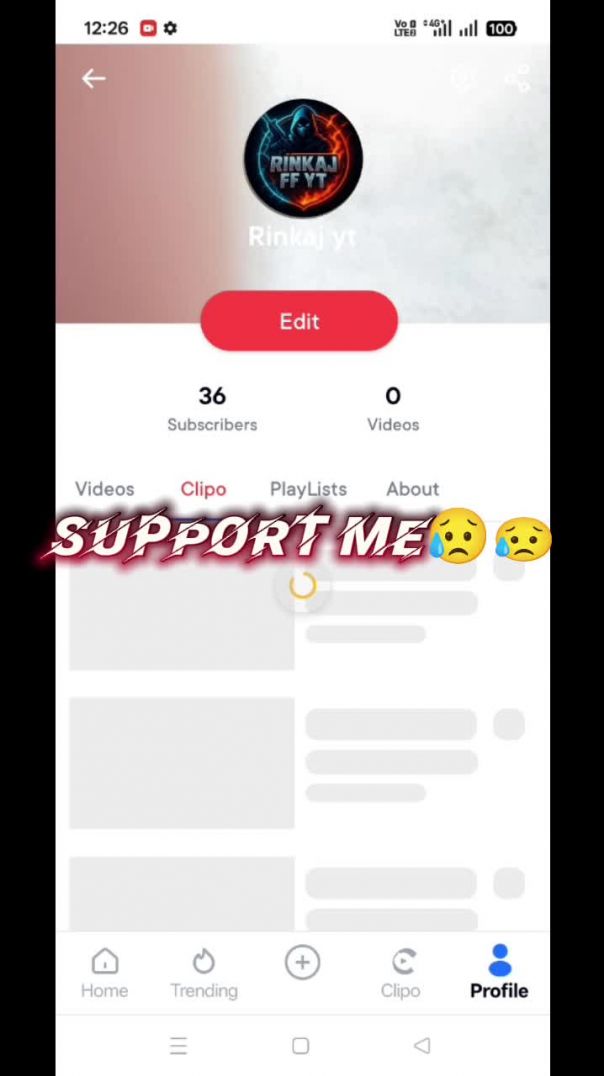Switch to the Videos tab

click(104, 489)
